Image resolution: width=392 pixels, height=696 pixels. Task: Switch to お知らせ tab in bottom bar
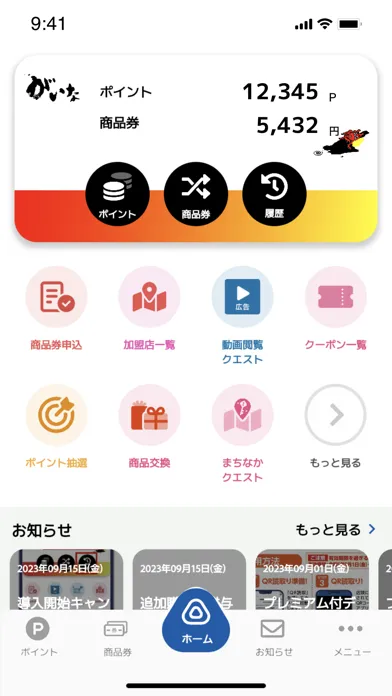[274, 637]
